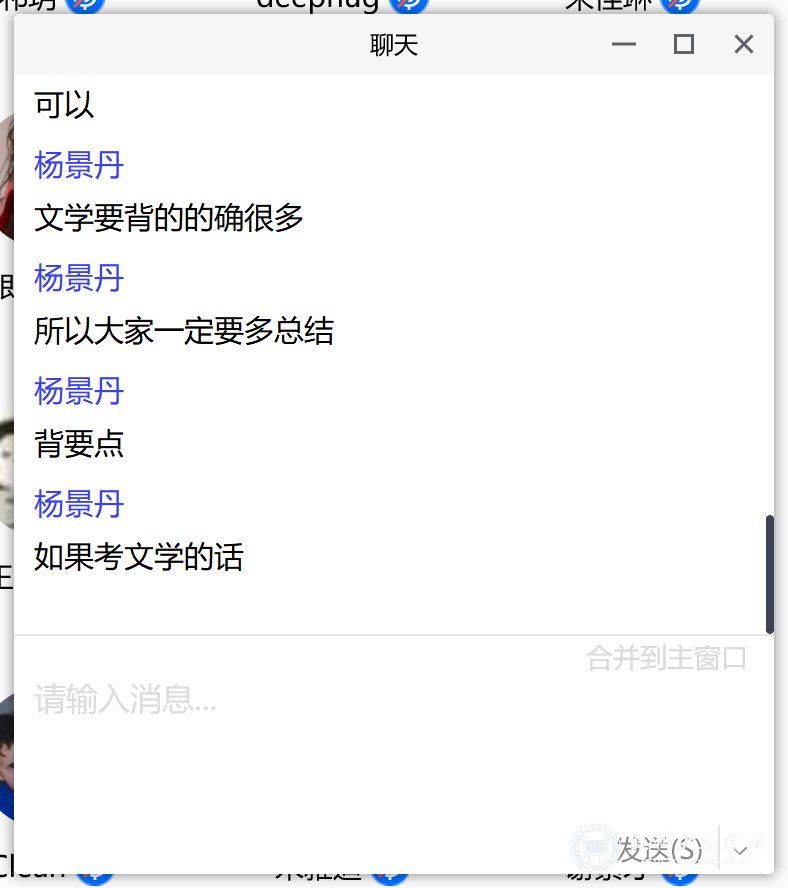Close the chat window
Viewport: 788px width, 888px height.
coord(743,44)
